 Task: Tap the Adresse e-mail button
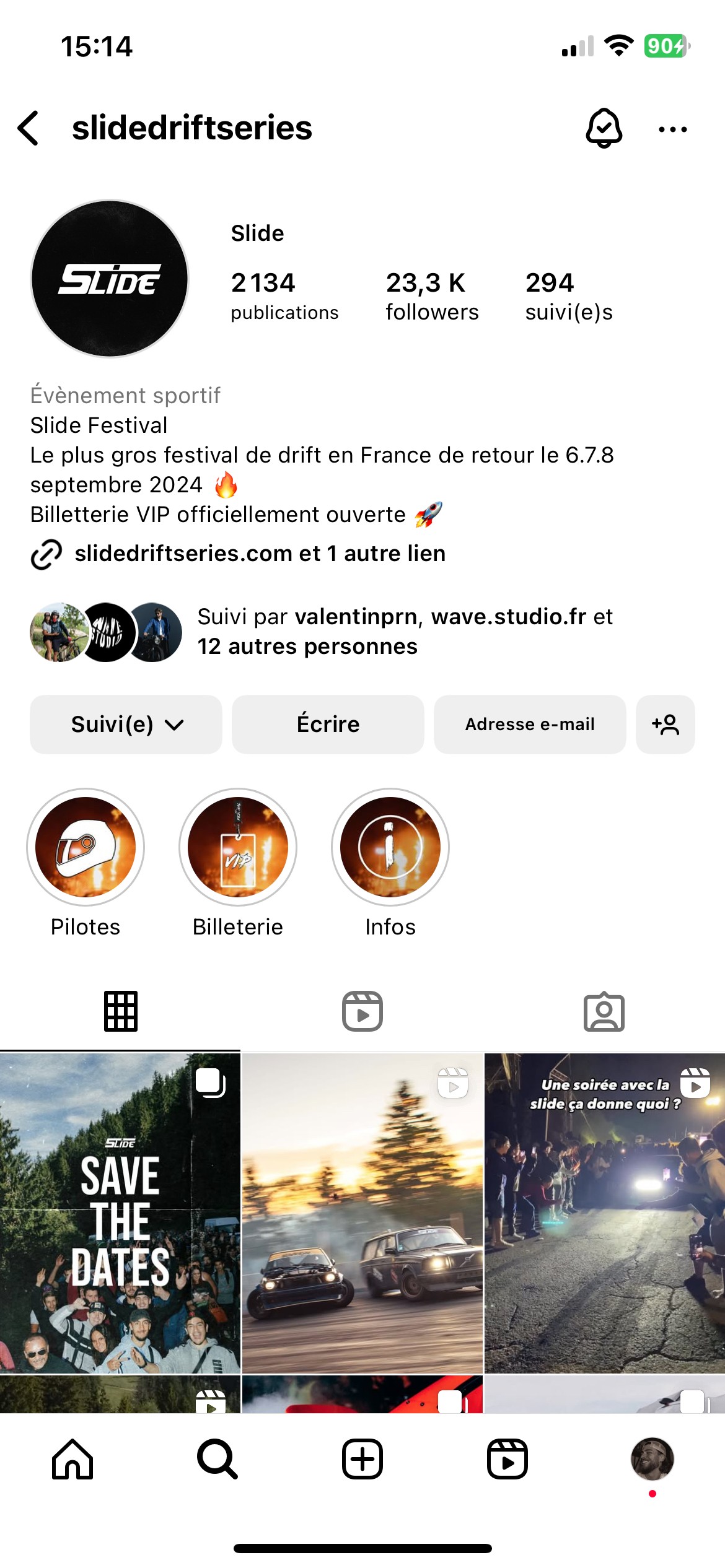coord(530,724)
